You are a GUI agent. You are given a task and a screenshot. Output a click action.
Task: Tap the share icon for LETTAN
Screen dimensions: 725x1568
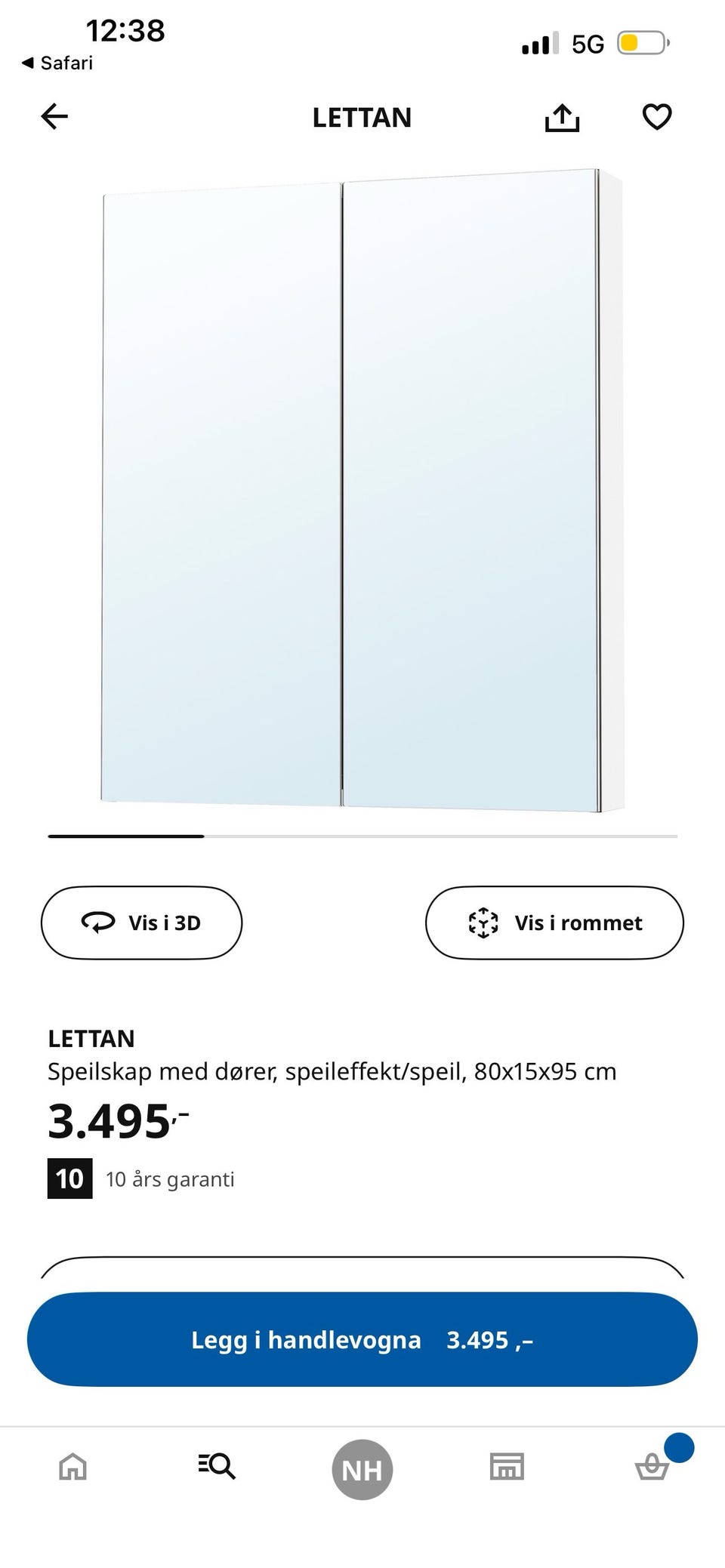click(x=562, y=117)
